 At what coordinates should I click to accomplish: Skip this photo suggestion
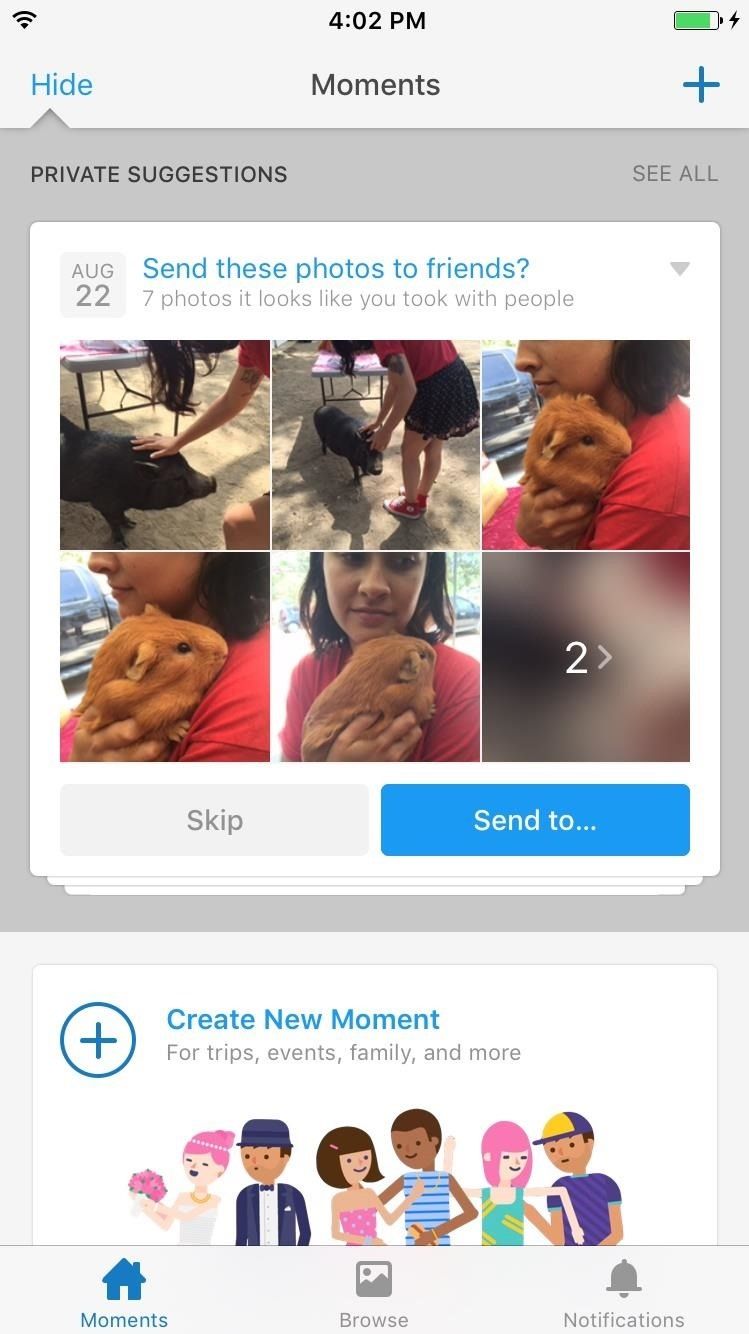[214, 820]
